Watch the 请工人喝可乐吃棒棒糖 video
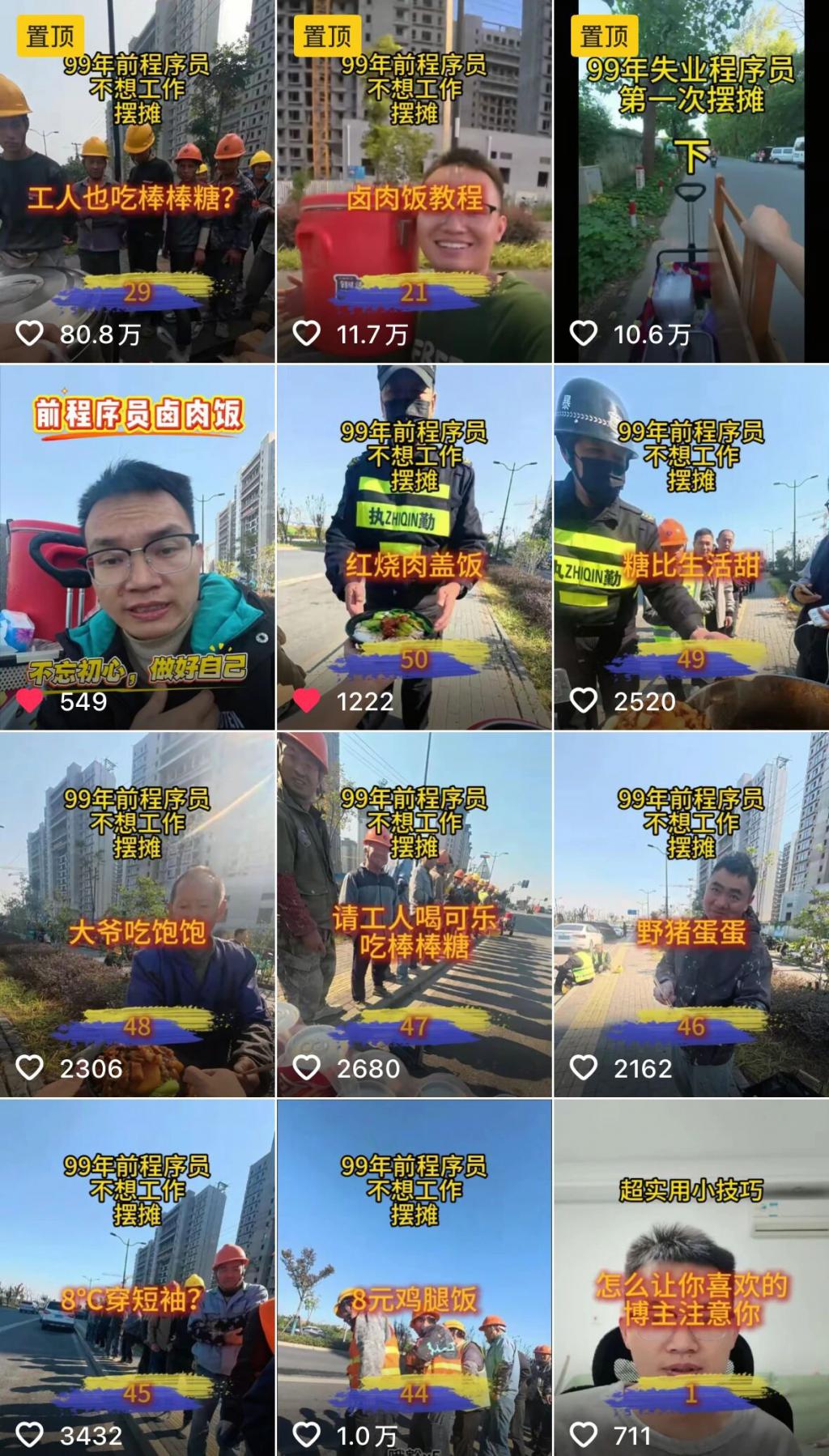 [x=414, y=914]
